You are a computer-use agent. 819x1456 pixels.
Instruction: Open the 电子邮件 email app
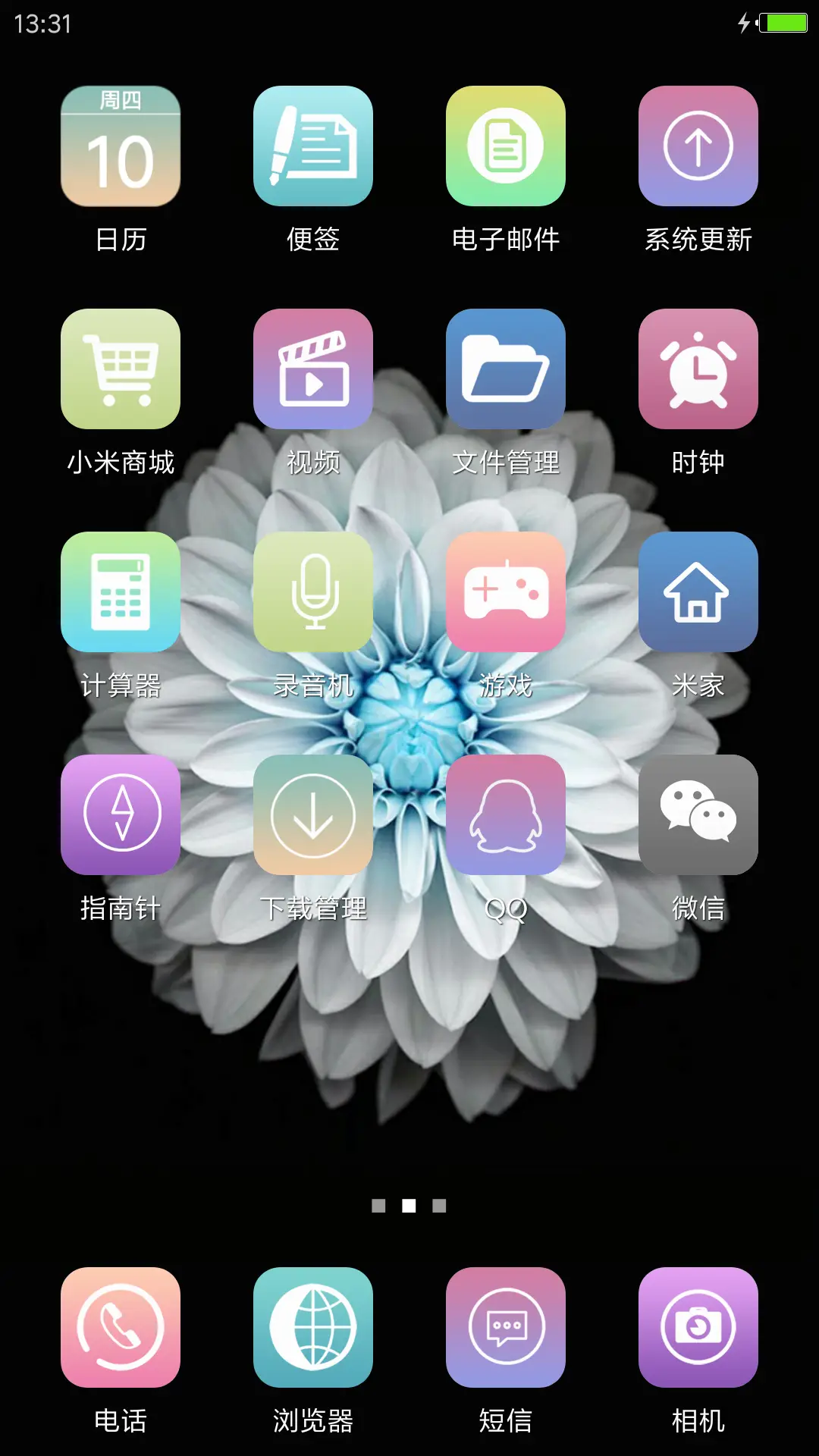click(505, 147)
